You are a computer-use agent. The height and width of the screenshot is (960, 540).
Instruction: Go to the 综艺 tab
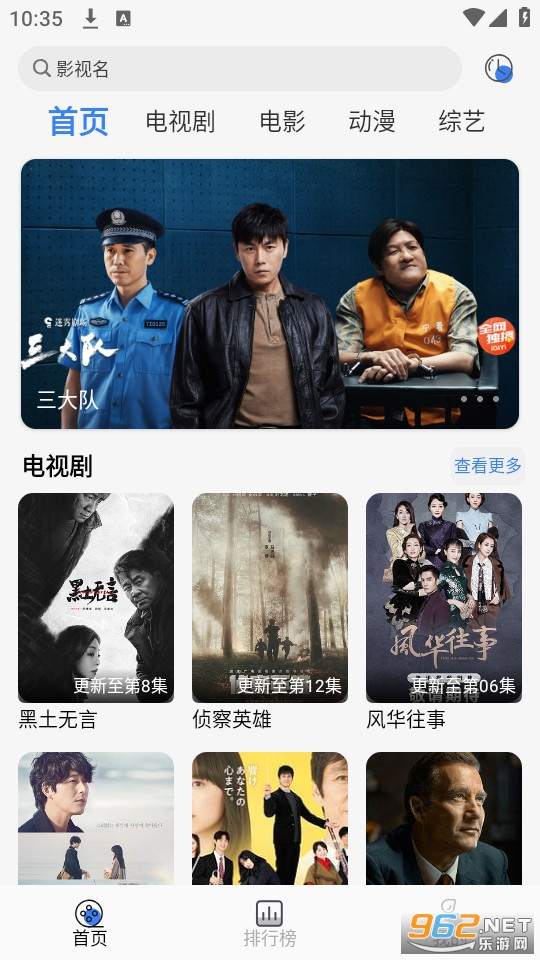(462, 121)
